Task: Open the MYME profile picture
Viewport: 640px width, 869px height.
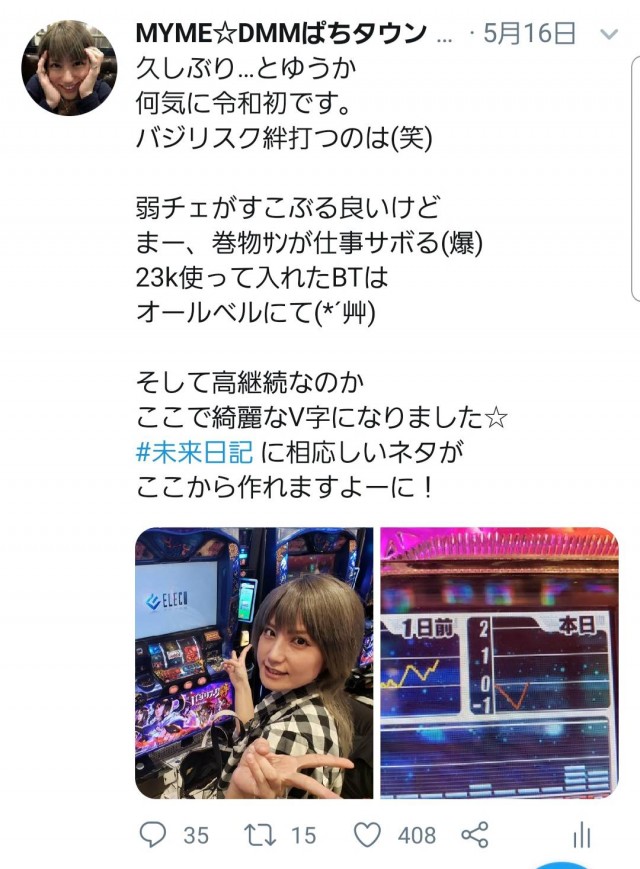Action: [69, 68]
